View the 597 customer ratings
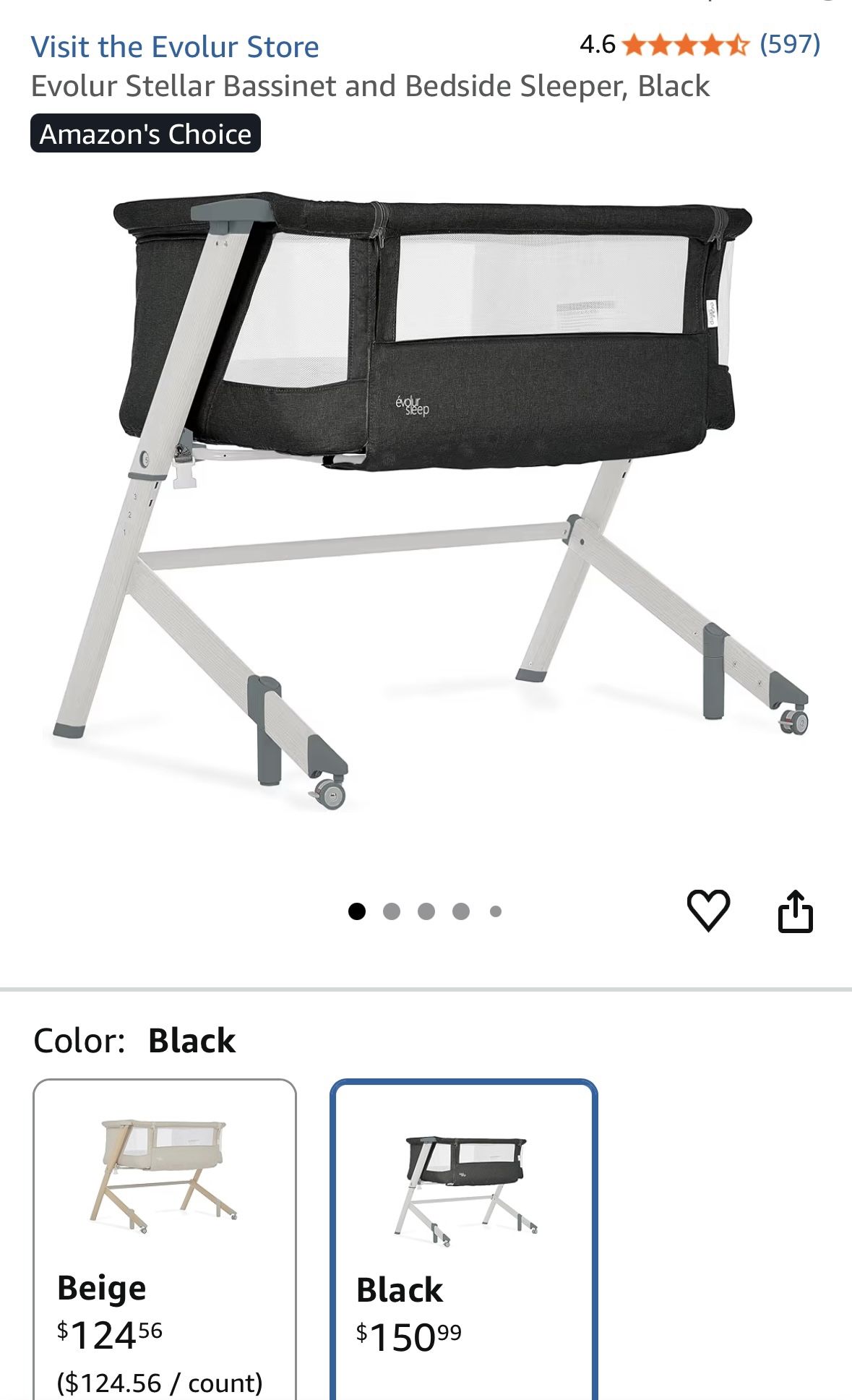This screenshot has height=1400, width=852. pos(791,45)
